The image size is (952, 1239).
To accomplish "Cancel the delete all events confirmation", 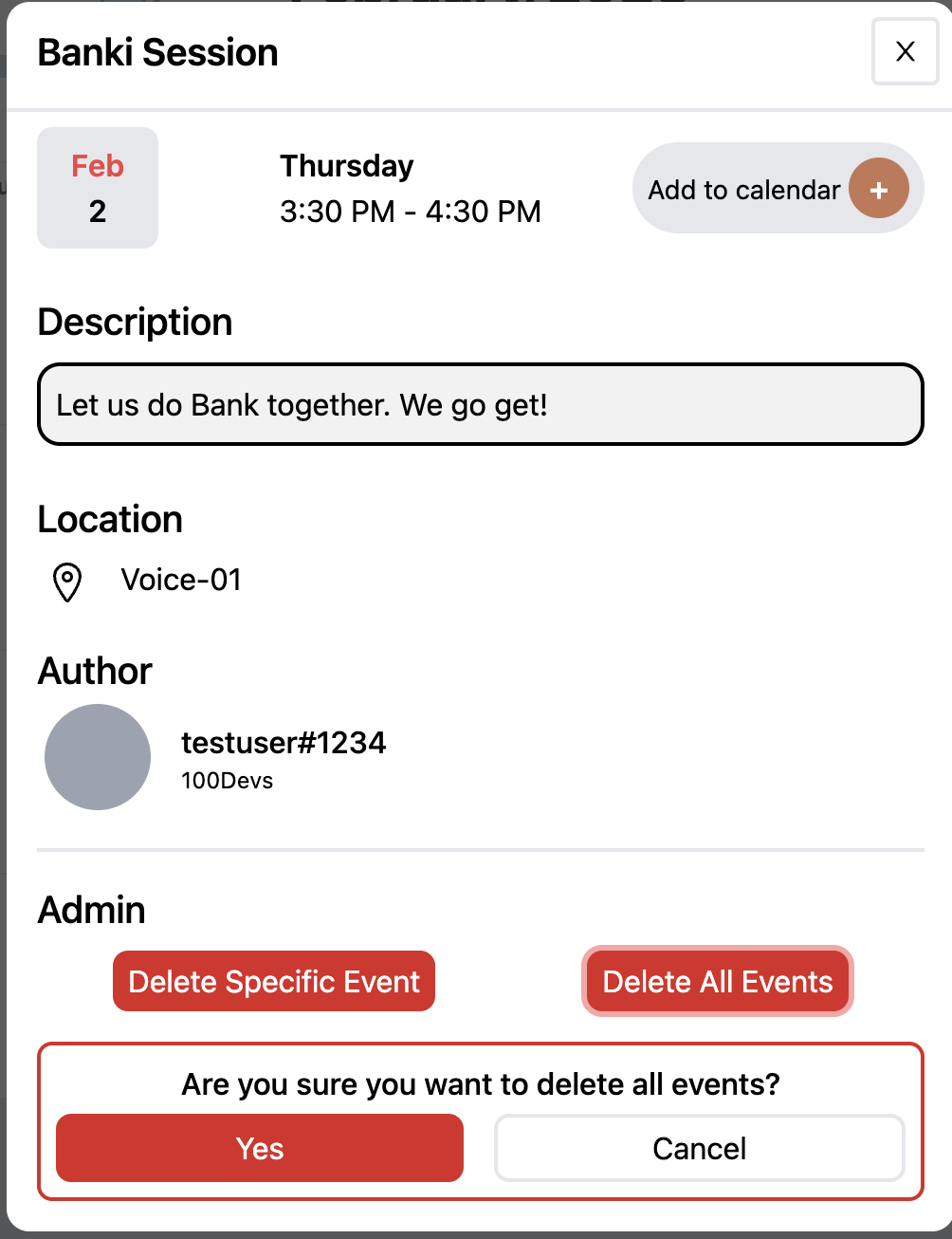I will [699, 1148].
